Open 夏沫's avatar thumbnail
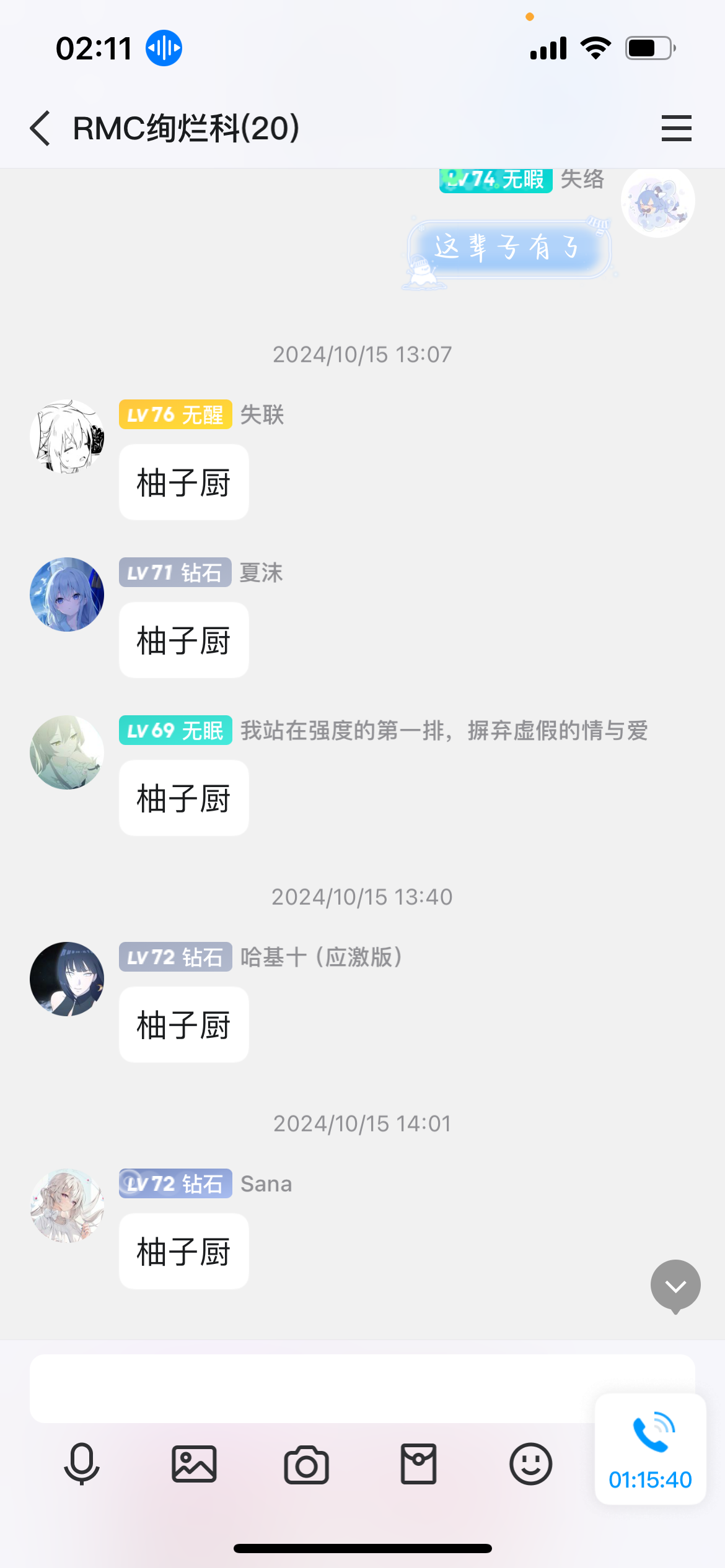Screen dimensions: 725x1568 pyautogui.click(x=66, y=594)
